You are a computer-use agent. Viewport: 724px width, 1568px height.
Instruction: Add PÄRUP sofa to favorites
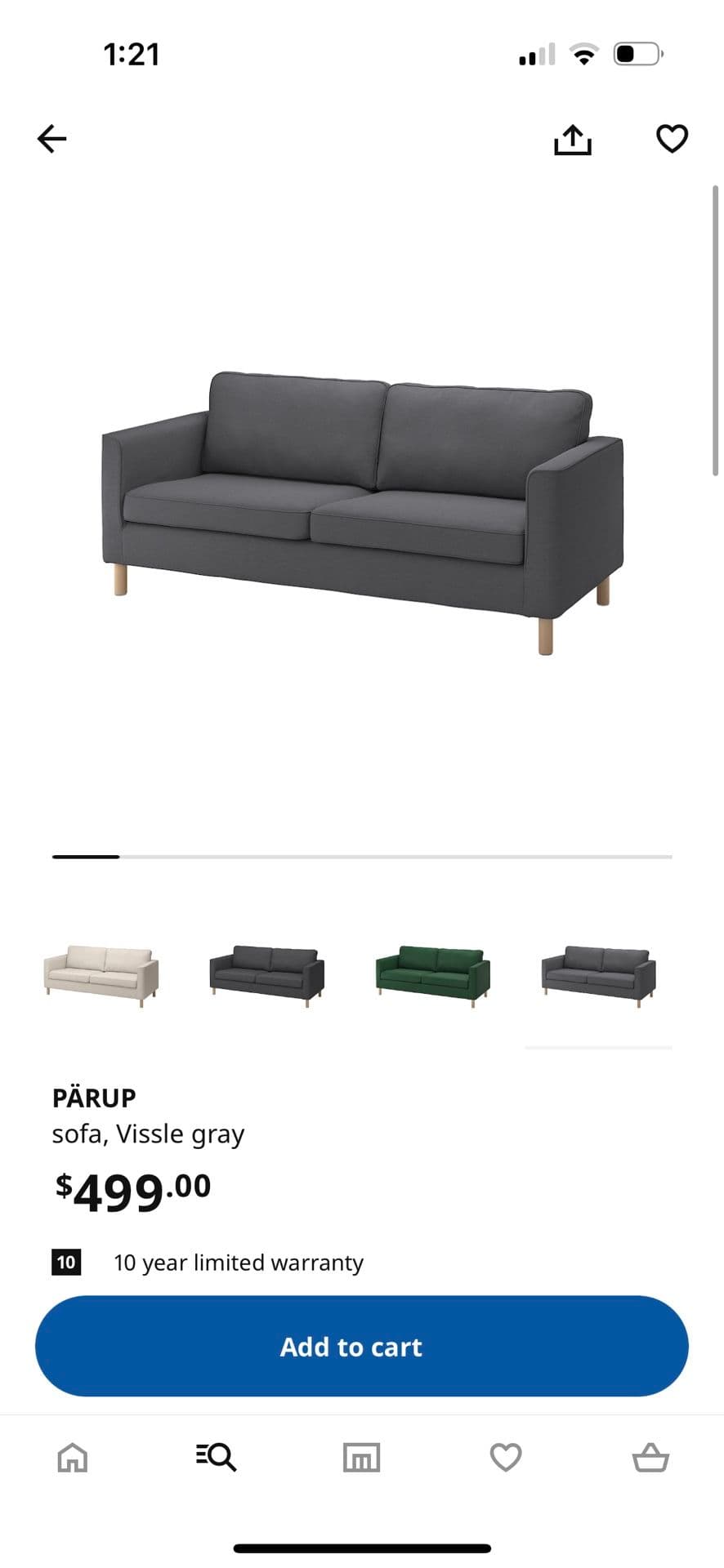(672, 139)
